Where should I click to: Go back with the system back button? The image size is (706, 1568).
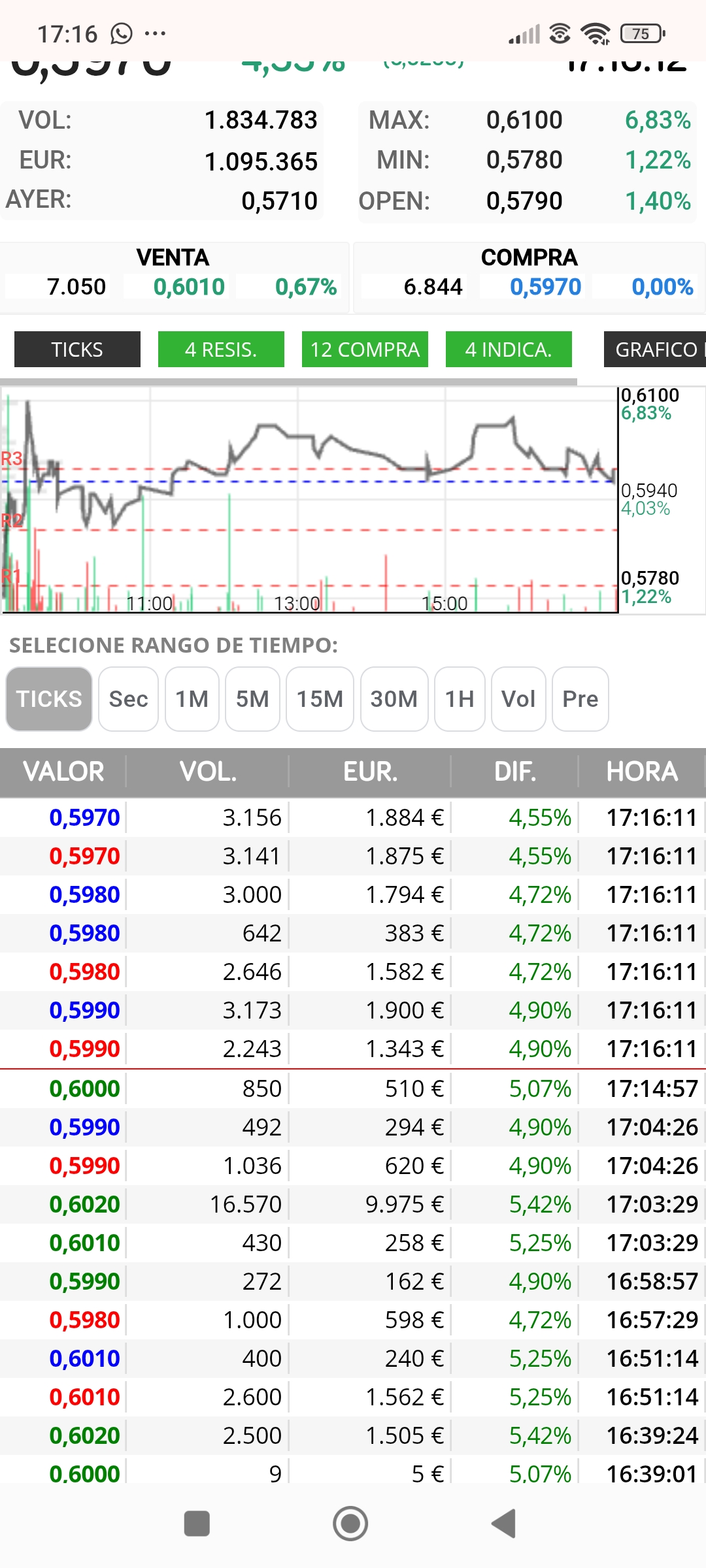504,1524
